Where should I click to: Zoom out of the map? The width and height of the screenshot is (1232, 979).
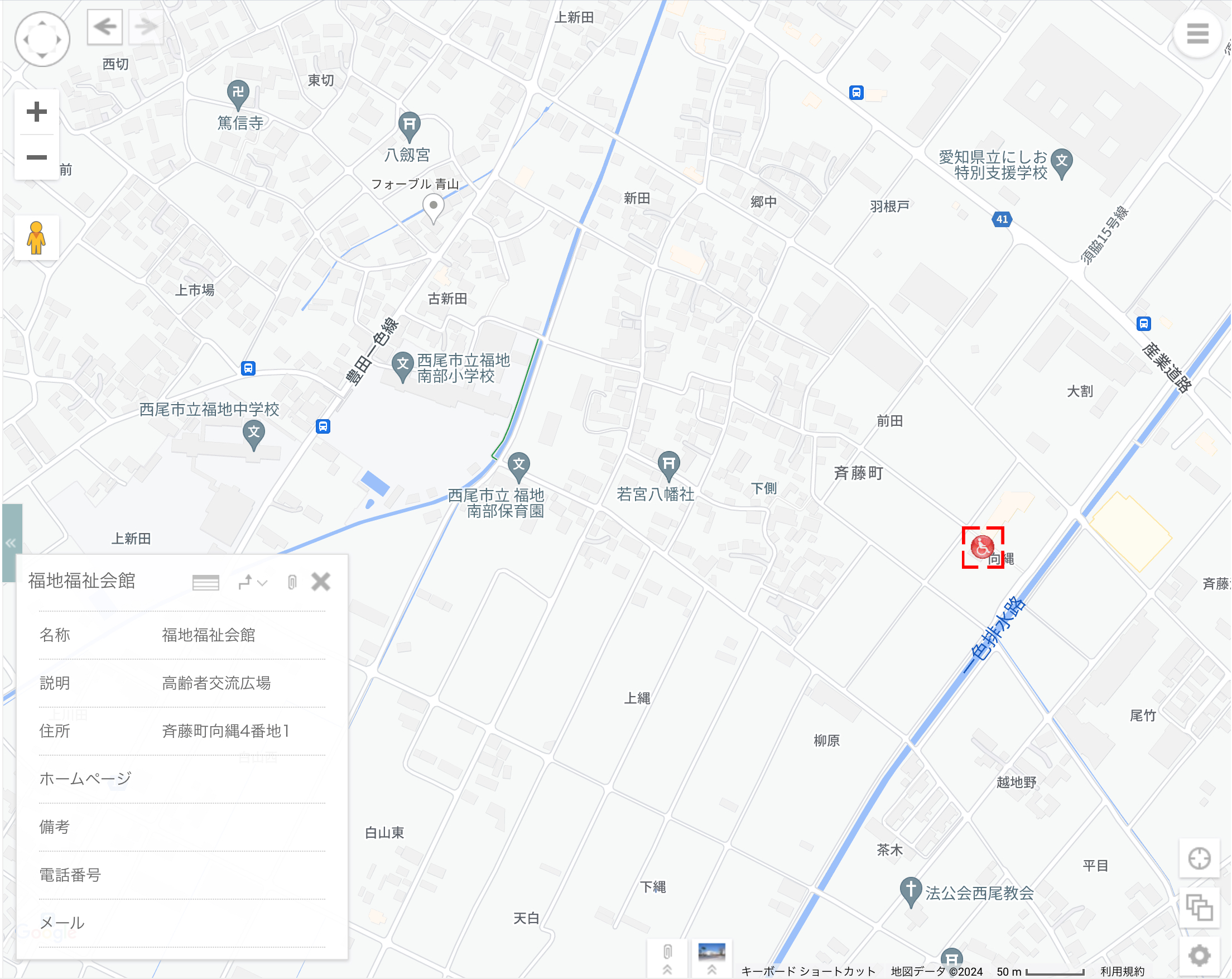[37, 157]
